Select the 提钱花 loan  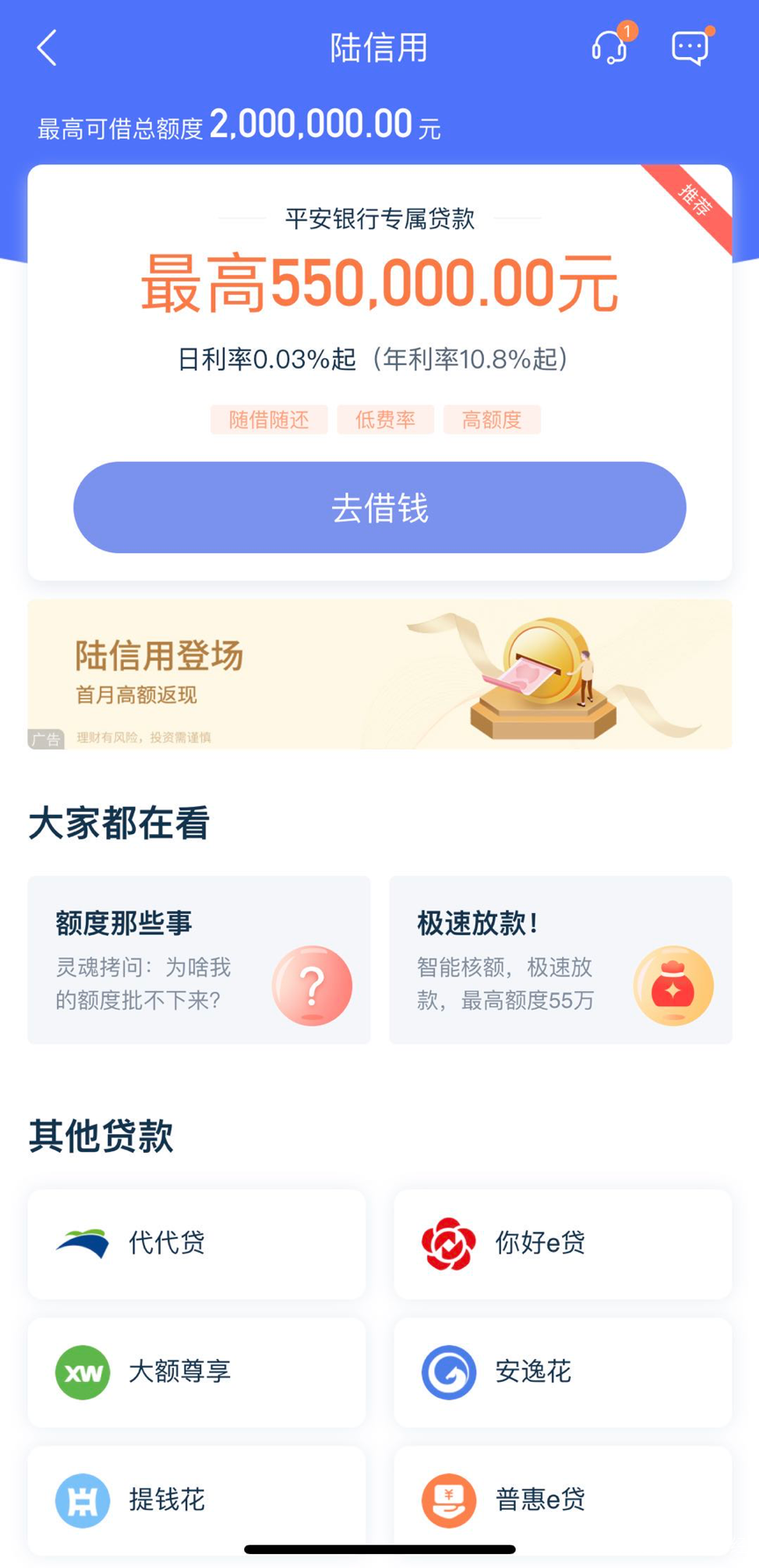[197, 1500]
